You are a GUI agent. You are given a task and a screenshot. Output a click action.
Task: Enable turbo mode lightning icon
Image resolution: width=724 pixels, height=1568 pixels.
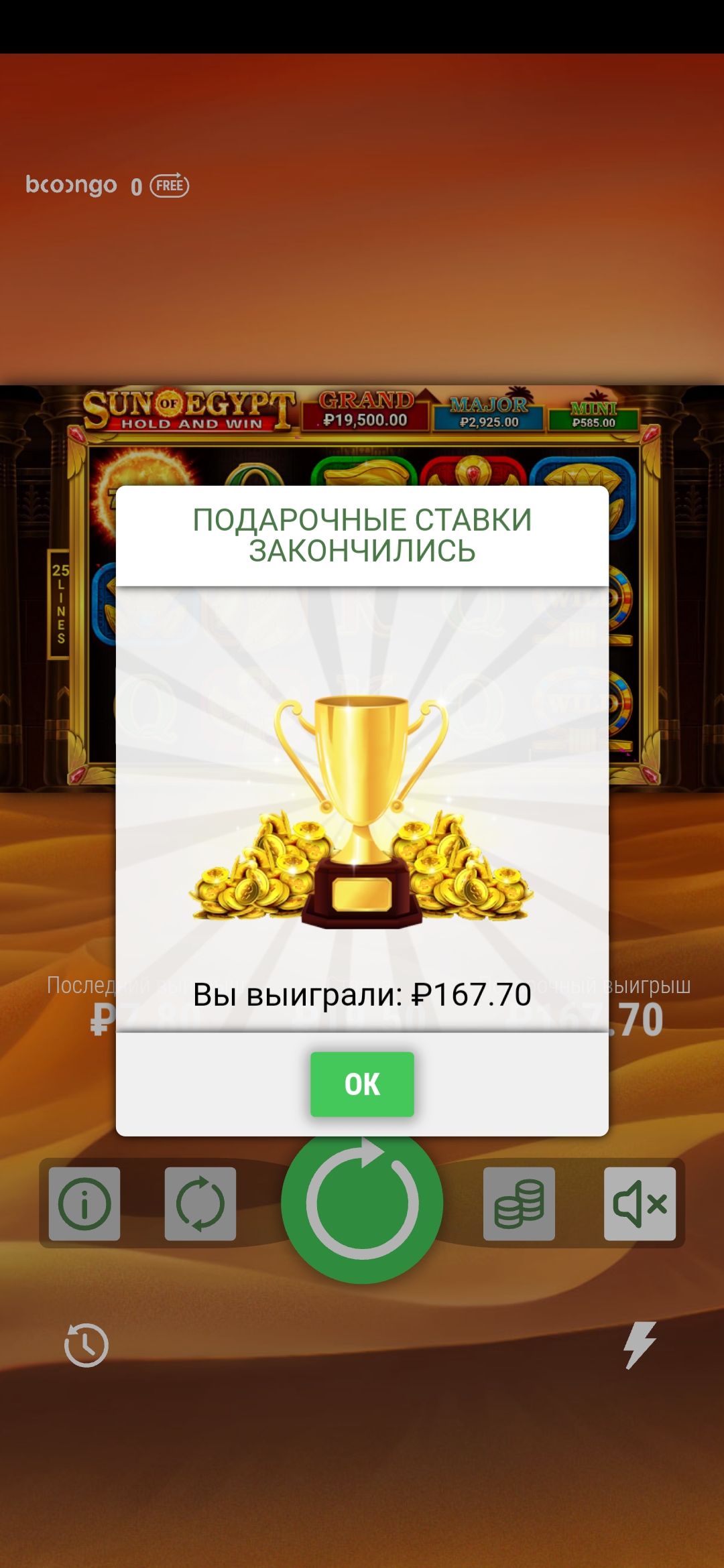click(640, 1345)
